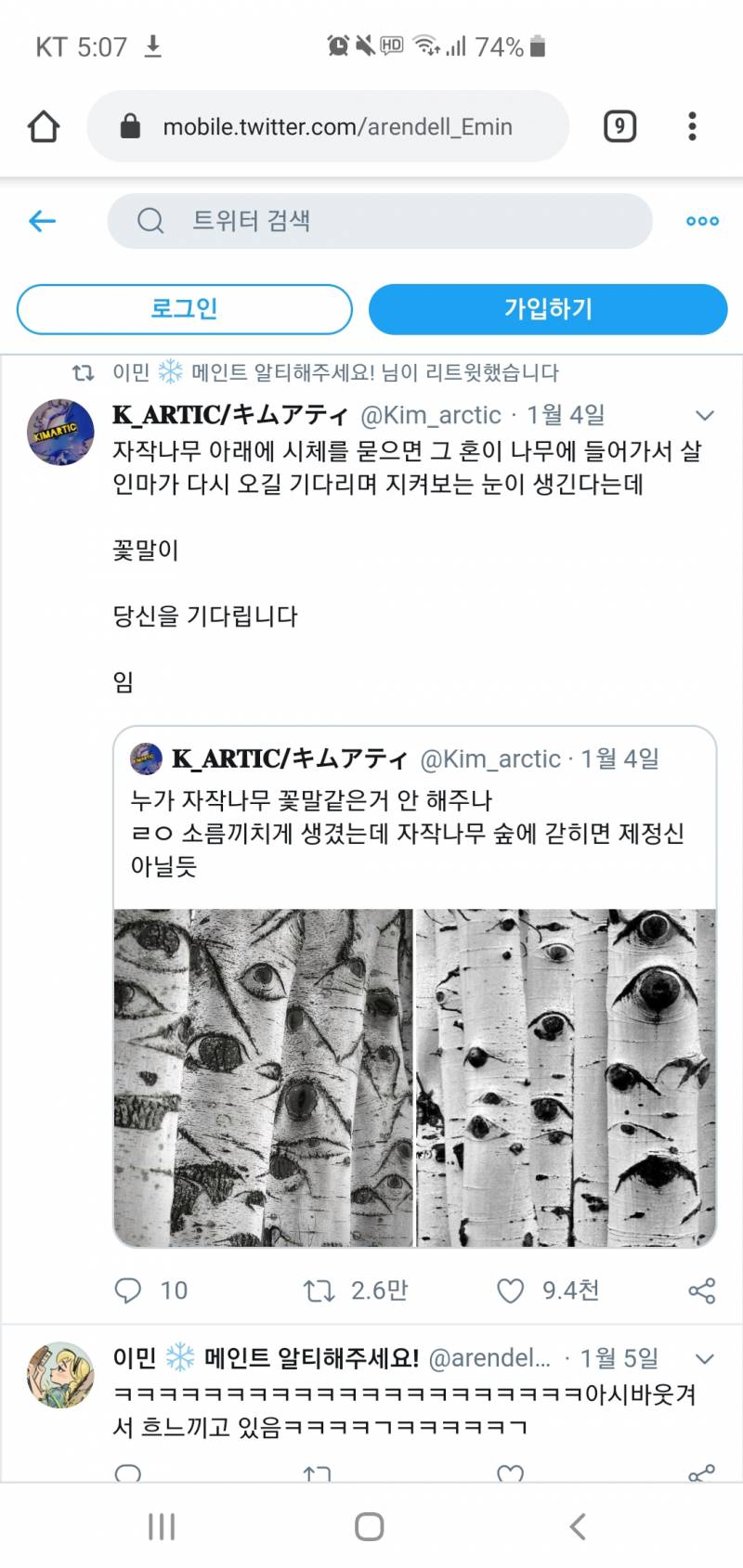Click the three-dots options next to search

701,221
